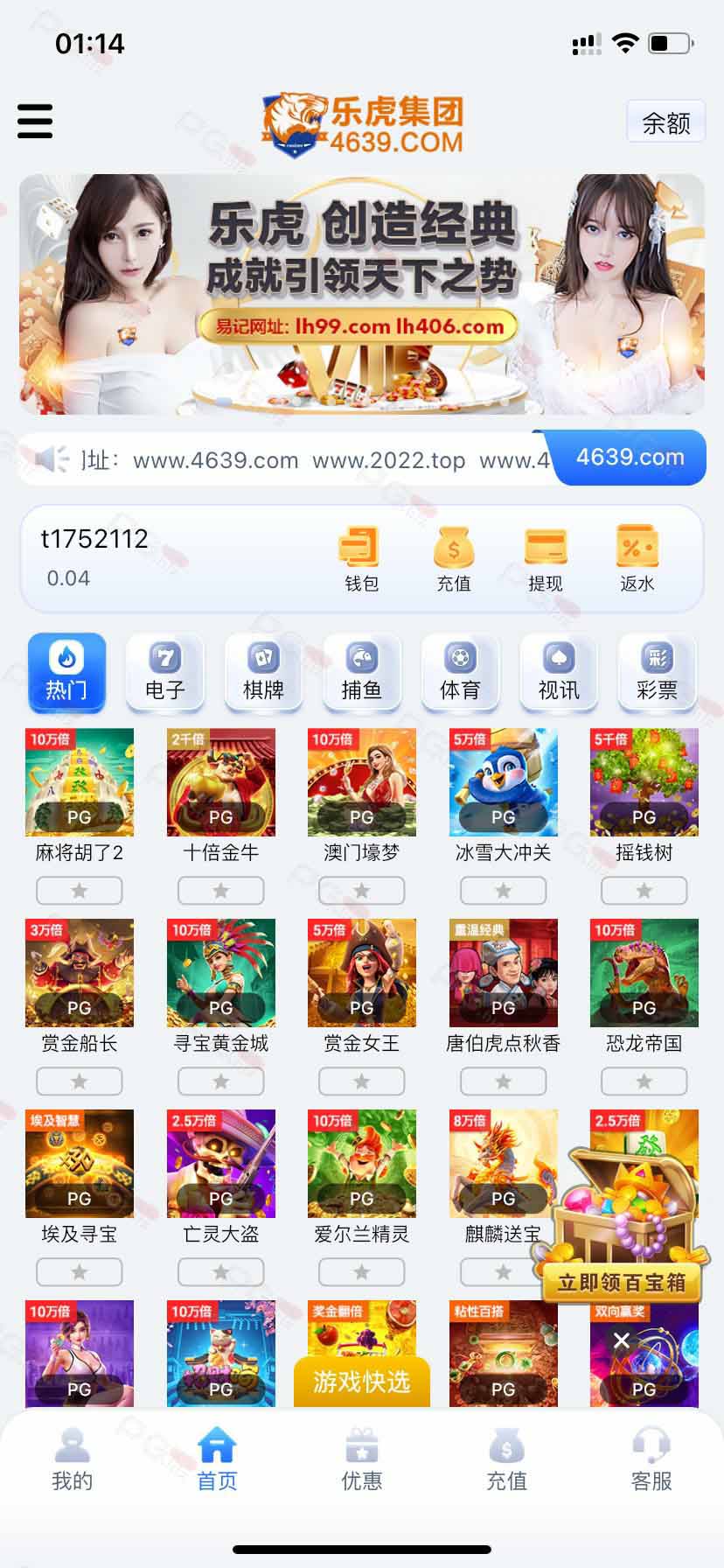724x1568 pixels.
Task: Tap 立即领百宝箱 treasure chest
Action: (623, 1283)
